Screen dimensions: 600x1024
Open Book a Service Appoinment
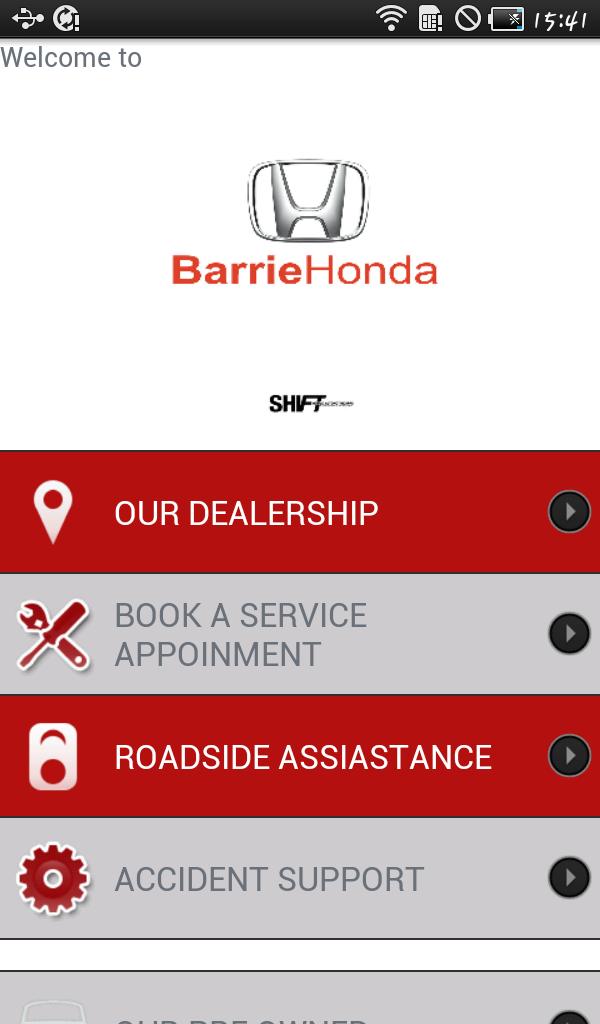(x=300, y=634)
